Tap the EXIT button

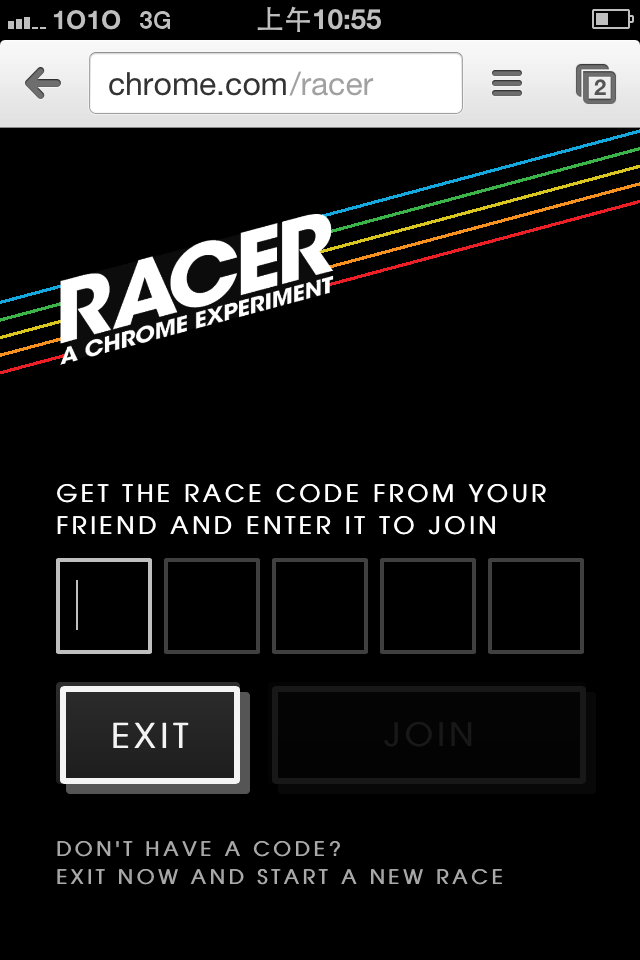click(x=150, y=735)
